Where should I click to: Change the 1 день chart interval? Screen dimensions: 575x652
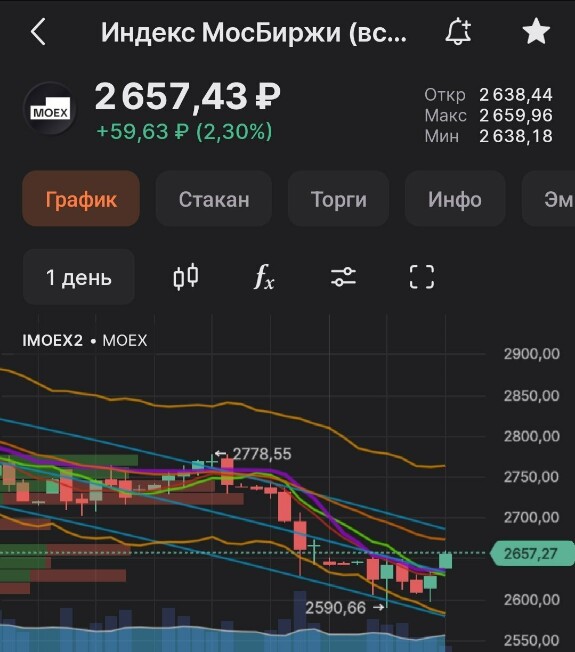click(x=79, y=277)
